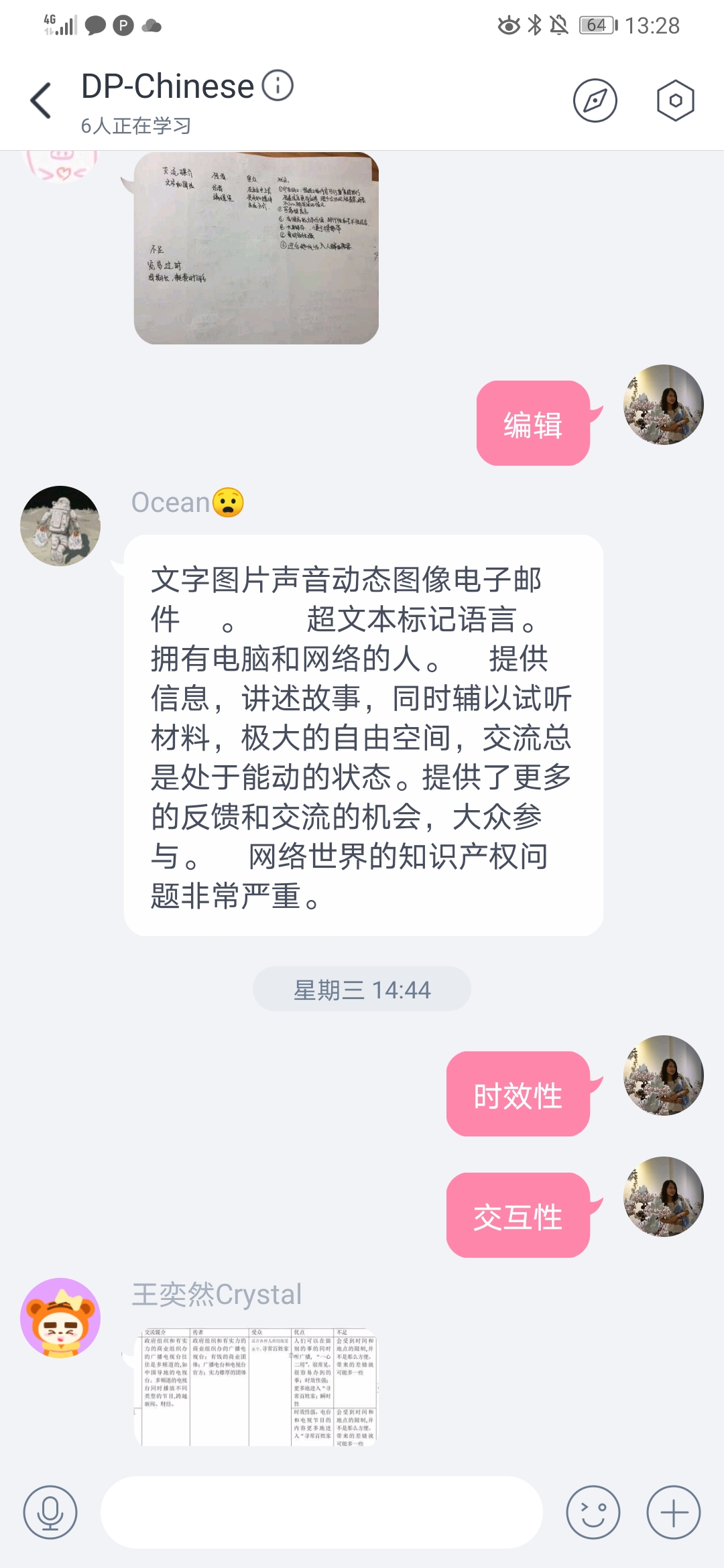Screen dimensions: 724x1568
Task: Go back from the DP-Chinese chat
Action: (x=42, y=101)
